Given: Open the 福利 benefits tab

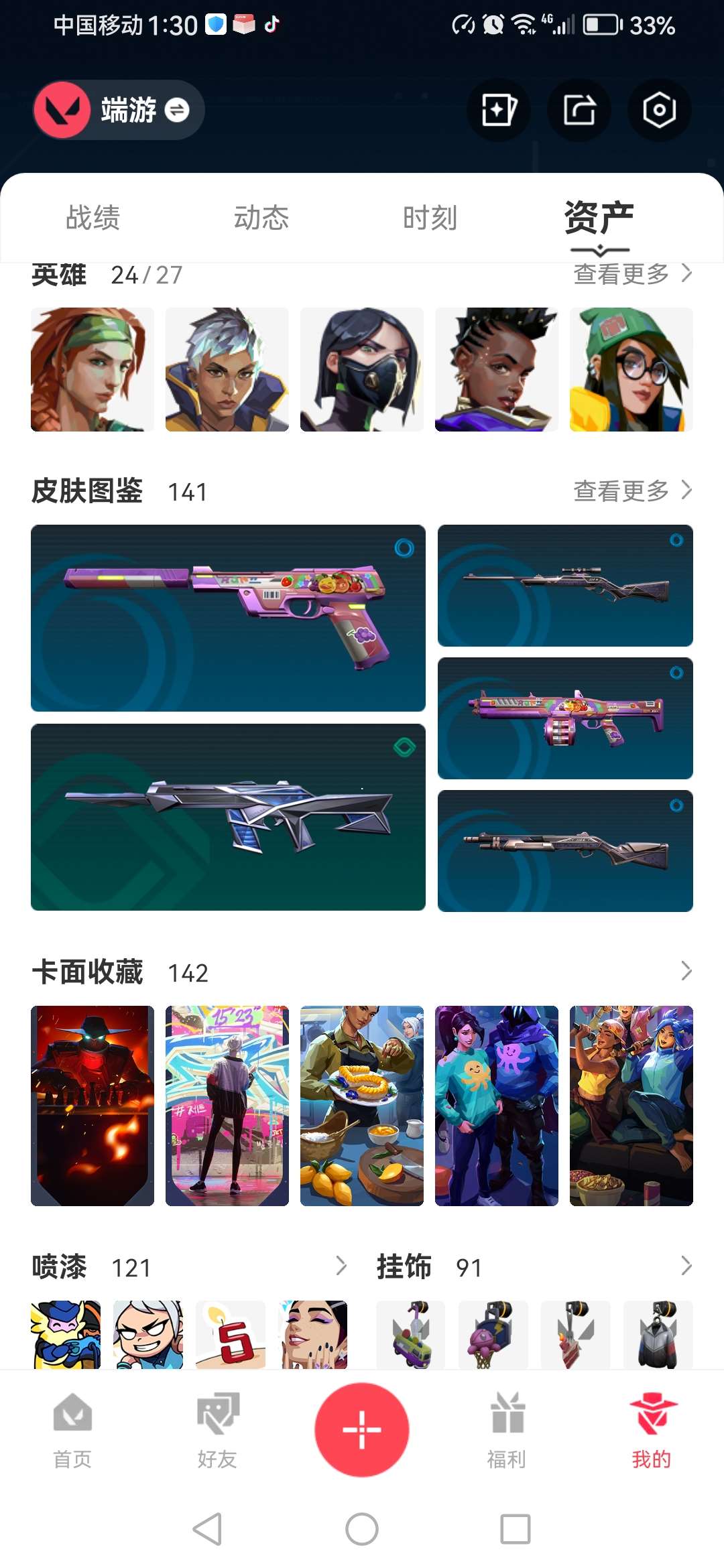Looking at the screenshot, I should point(507,1430).
